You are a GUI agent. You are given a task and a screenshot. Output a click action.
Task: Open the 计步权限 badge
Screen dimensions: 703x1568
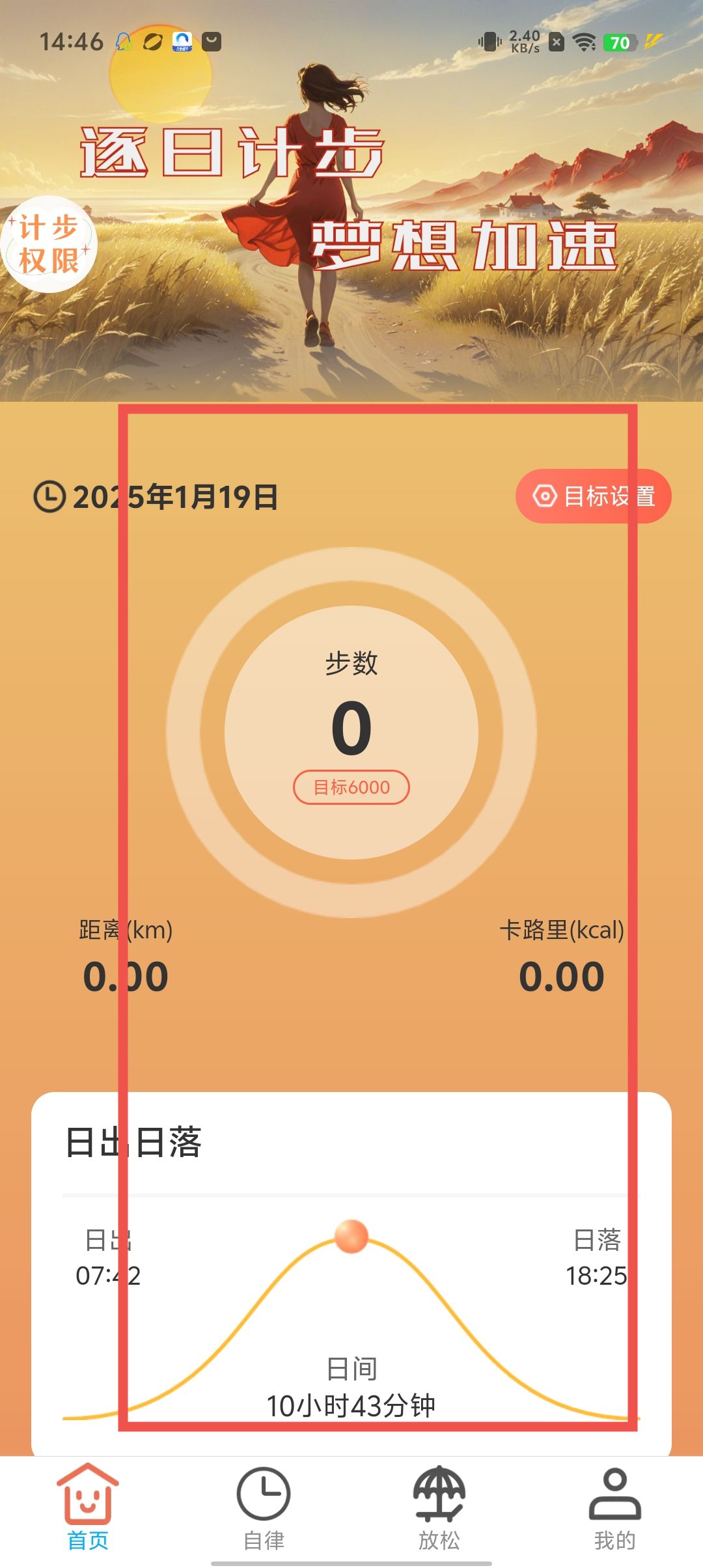point(49,244)
